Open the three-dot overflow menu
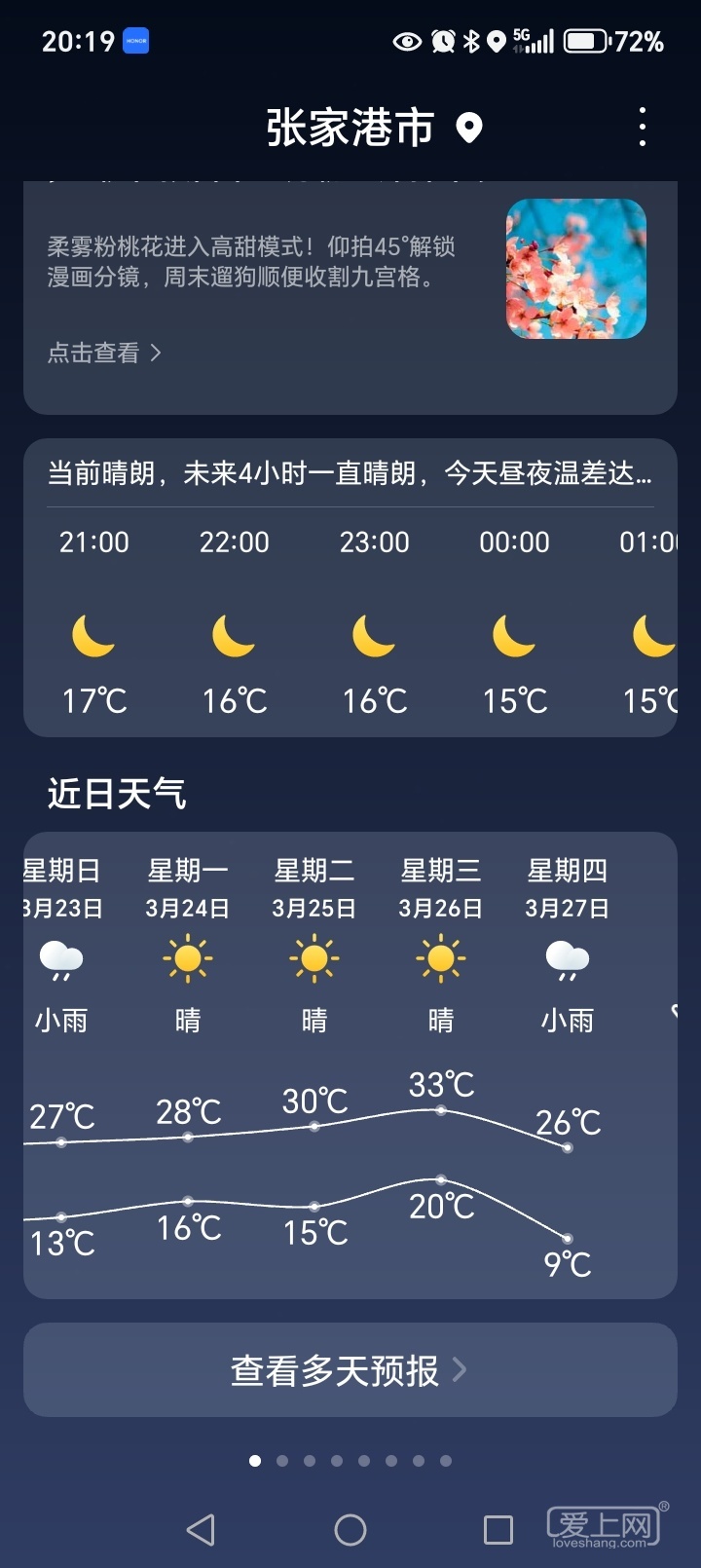Viewport: 701px width, 1568px height. 642,128
